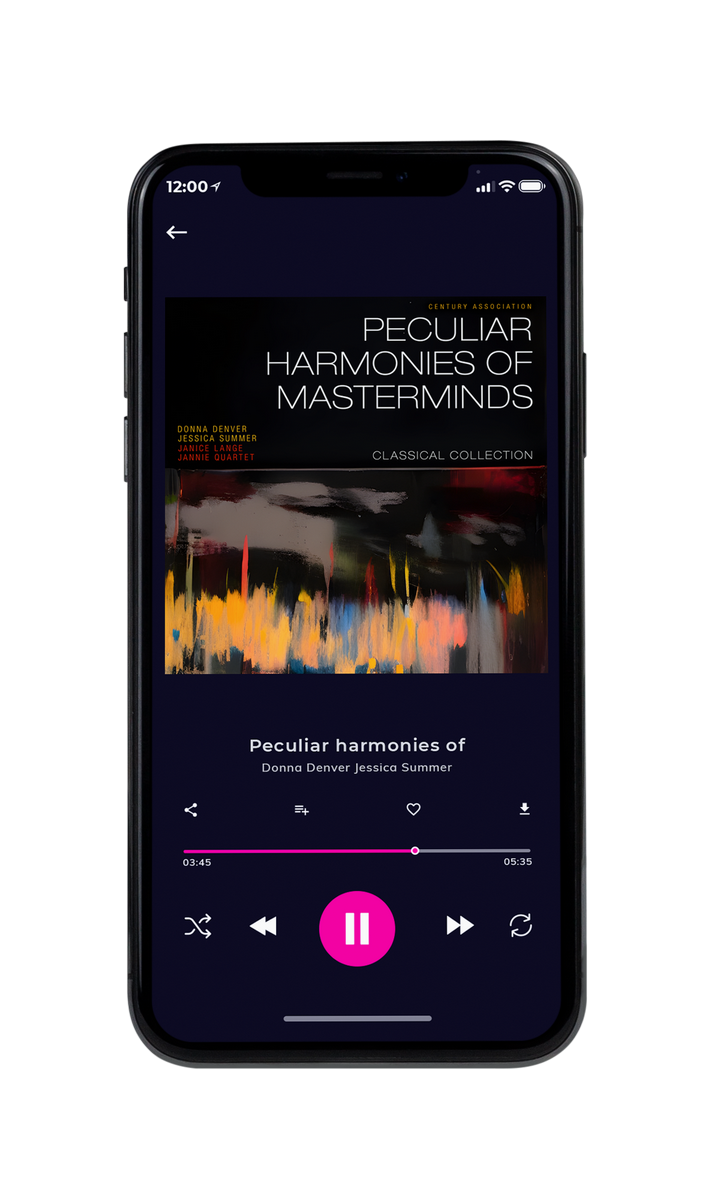This screenshot has height=1200, width=720.
Task: Pause the playing song
Action: coord(357,929)
